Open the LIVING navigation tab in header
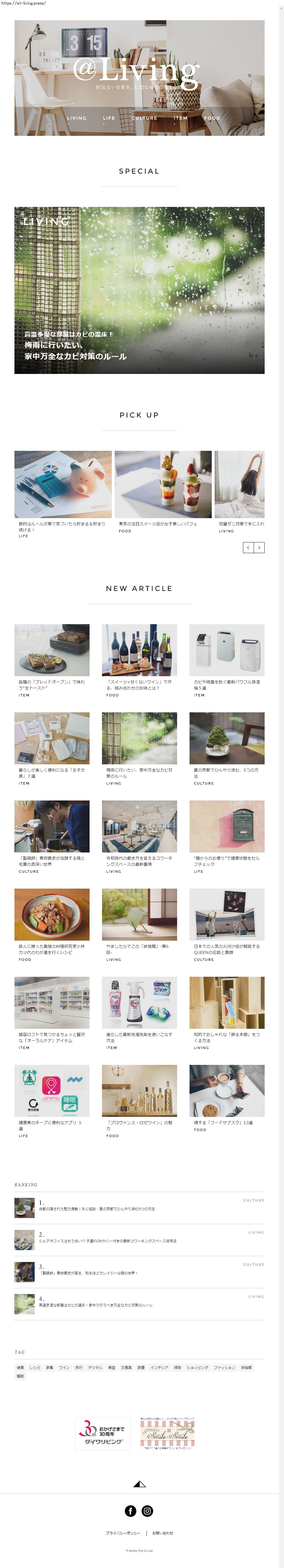The height and width of the screenshot is (1568, 284). [77, 118]
